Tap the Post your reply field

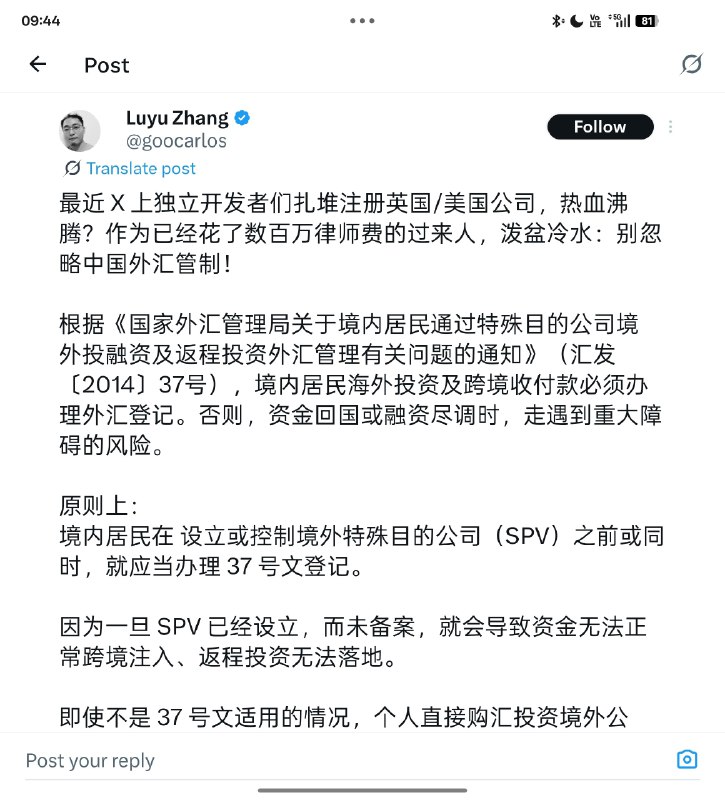click(x=300, y=761)
